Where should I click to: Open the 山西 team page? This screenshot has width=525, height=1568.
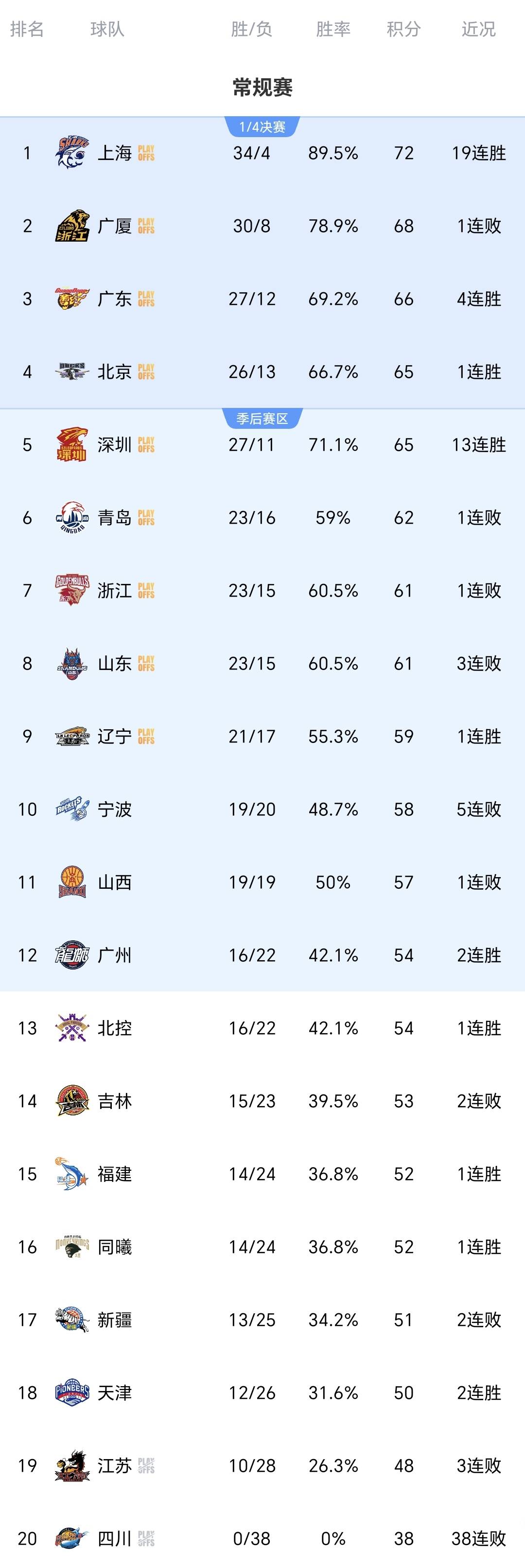pyautogui.click(x=114, y=882)
